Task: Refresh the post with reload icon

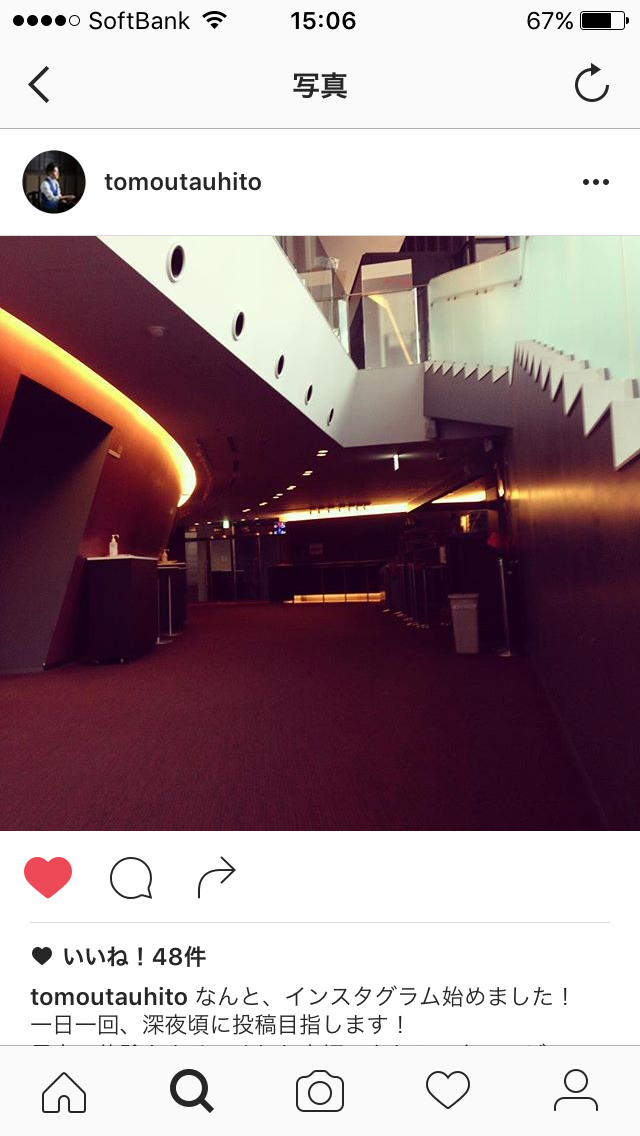Action: [x=591, y=85]
